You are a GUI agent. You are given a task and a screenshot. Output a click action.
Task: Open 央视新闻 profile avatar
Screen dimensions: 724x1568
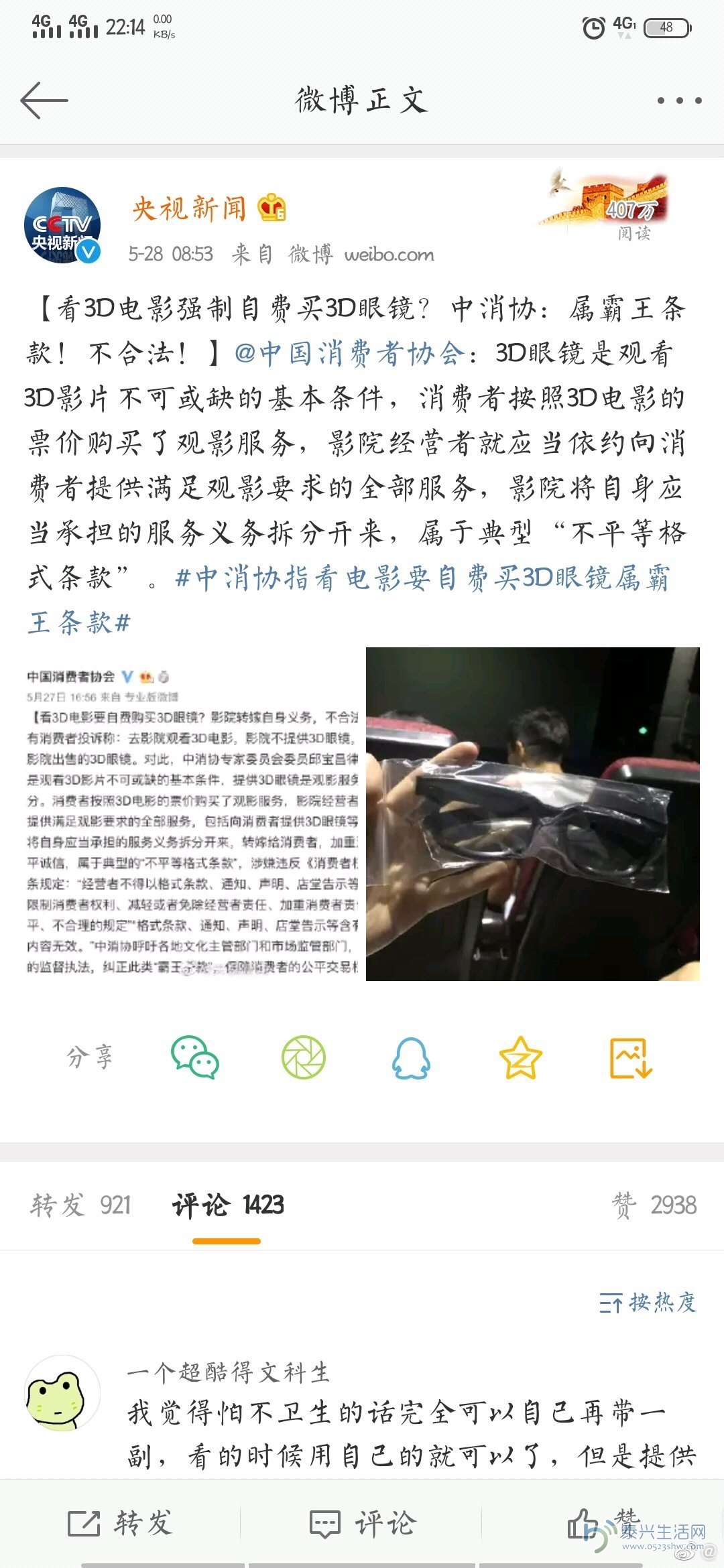coord(62,225)
